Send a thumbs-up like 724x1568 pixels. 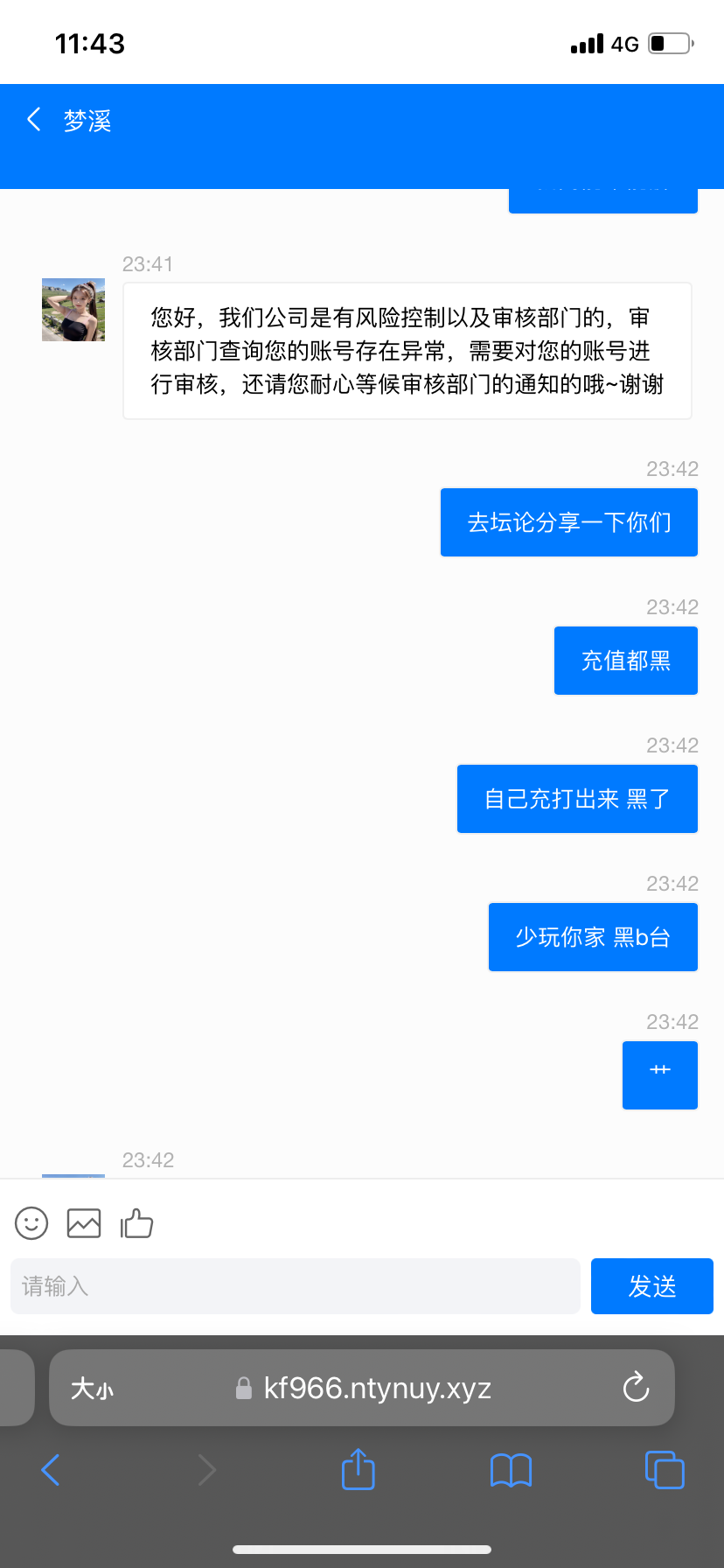[137, 1223]
